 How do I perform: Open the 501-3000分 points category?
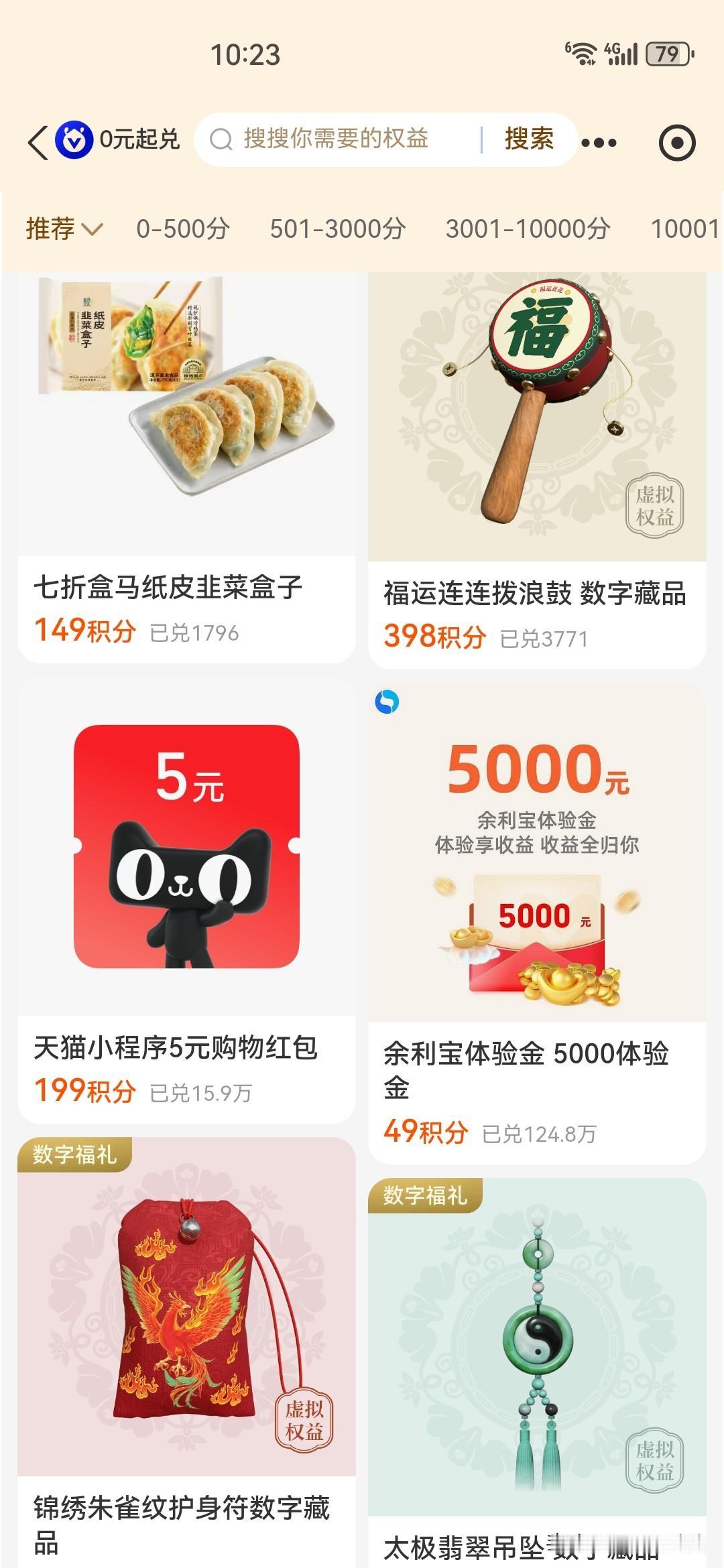click(x=337, y=230)
